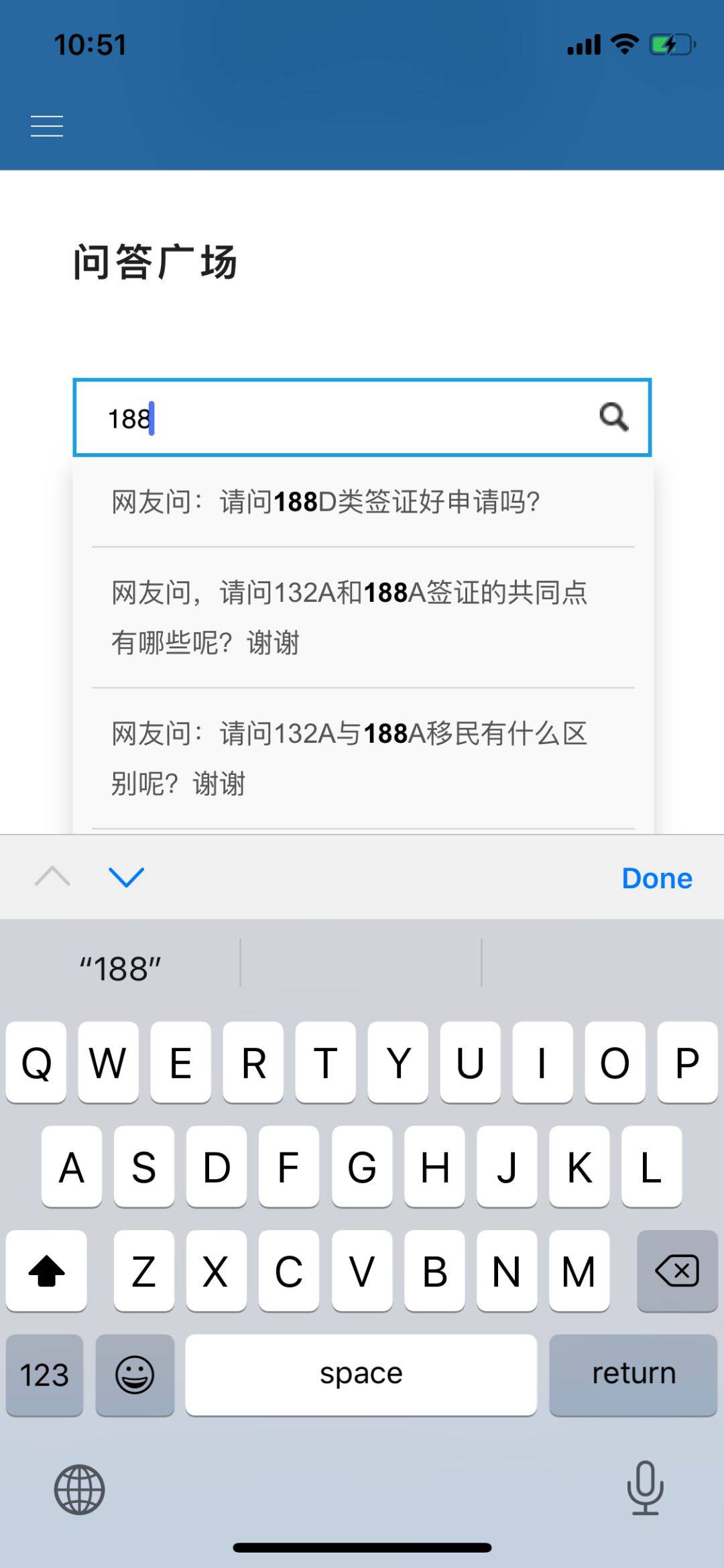
Task: Tap the magnifier search icon
Action: tap(613, 417)
